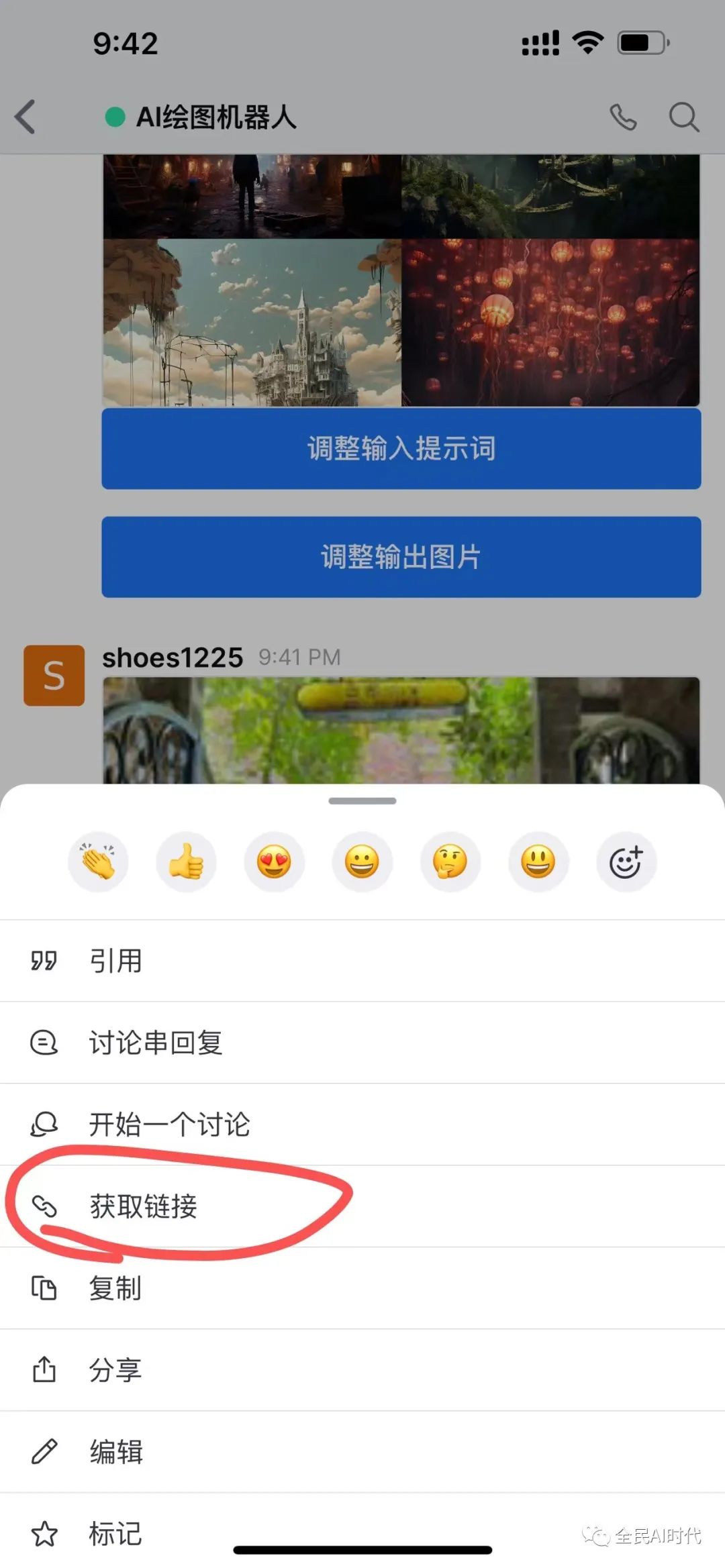Select 引用 to quote the message

tap(115, 961)
